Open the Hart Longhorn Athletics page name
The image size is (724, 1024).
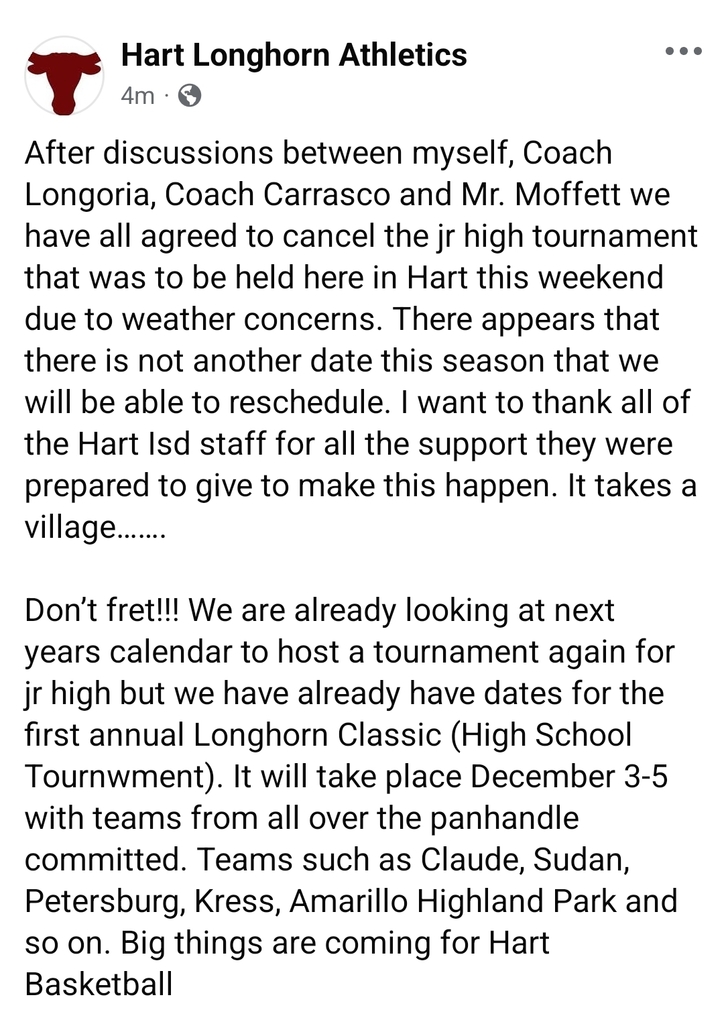click(294, 55)
